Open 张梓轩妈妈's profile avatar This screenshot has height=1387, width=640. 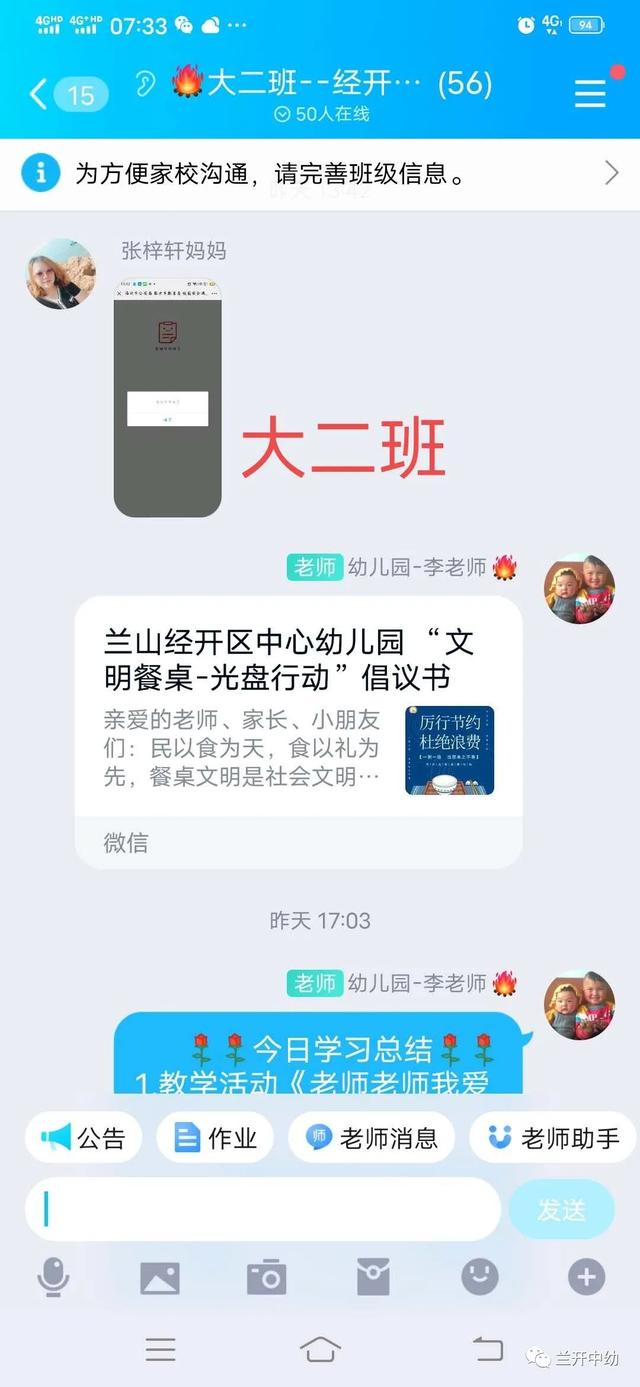[61, 274]
